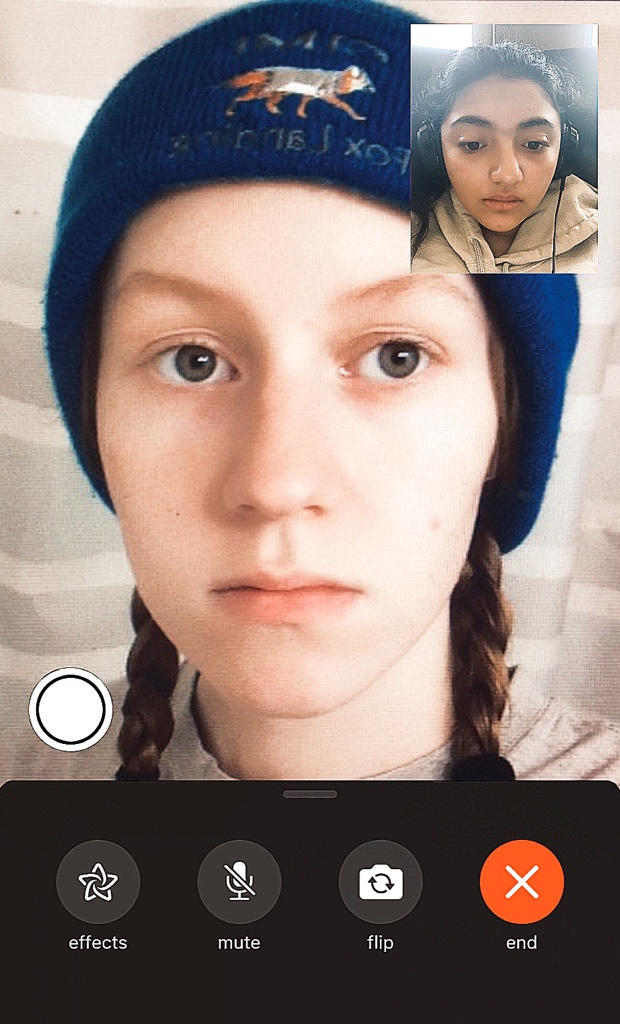This screenshot has height=1024, width=620.
Task: Flip the camera
Action: point(380,882)
